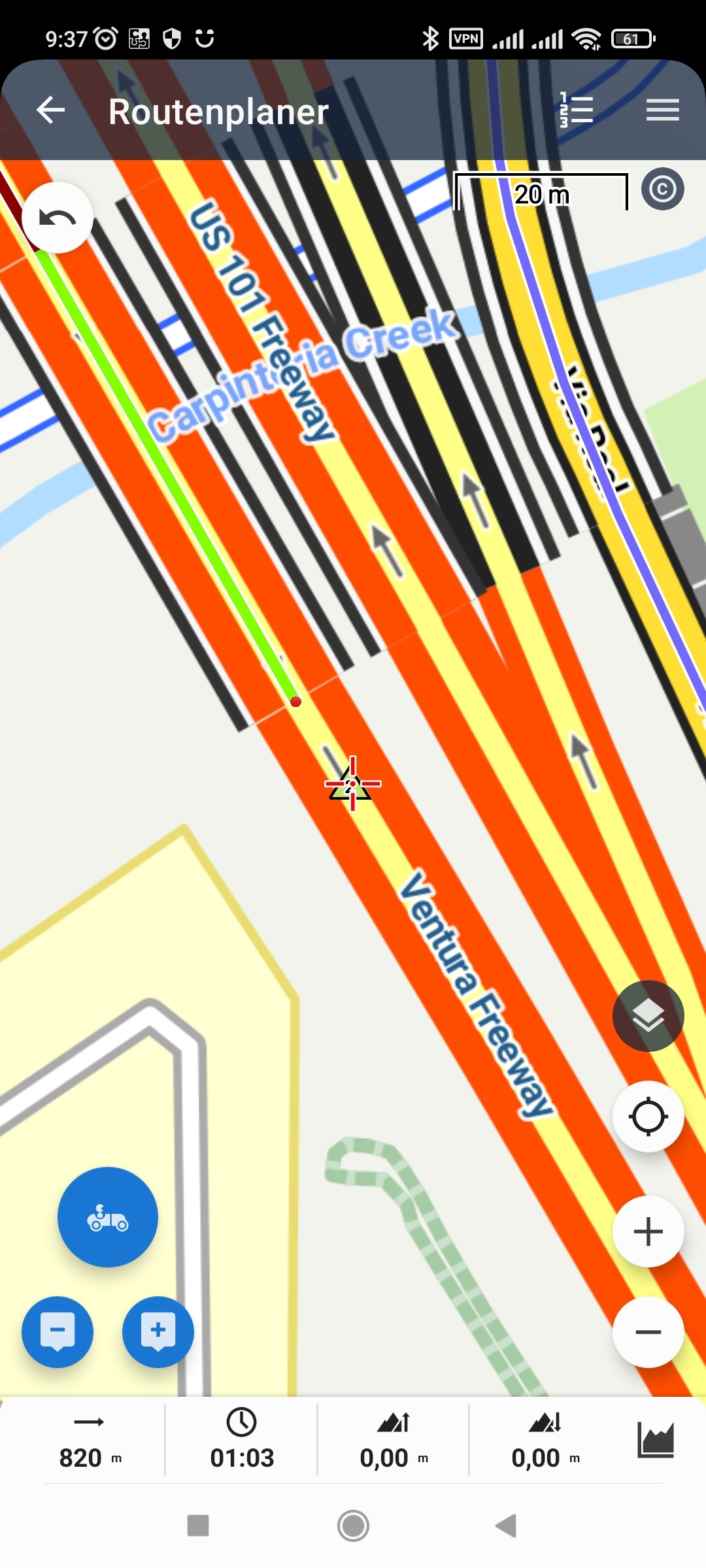Open the elevation profile chart
This screenshot has height=1568, width=706.
click(655, 1440)
